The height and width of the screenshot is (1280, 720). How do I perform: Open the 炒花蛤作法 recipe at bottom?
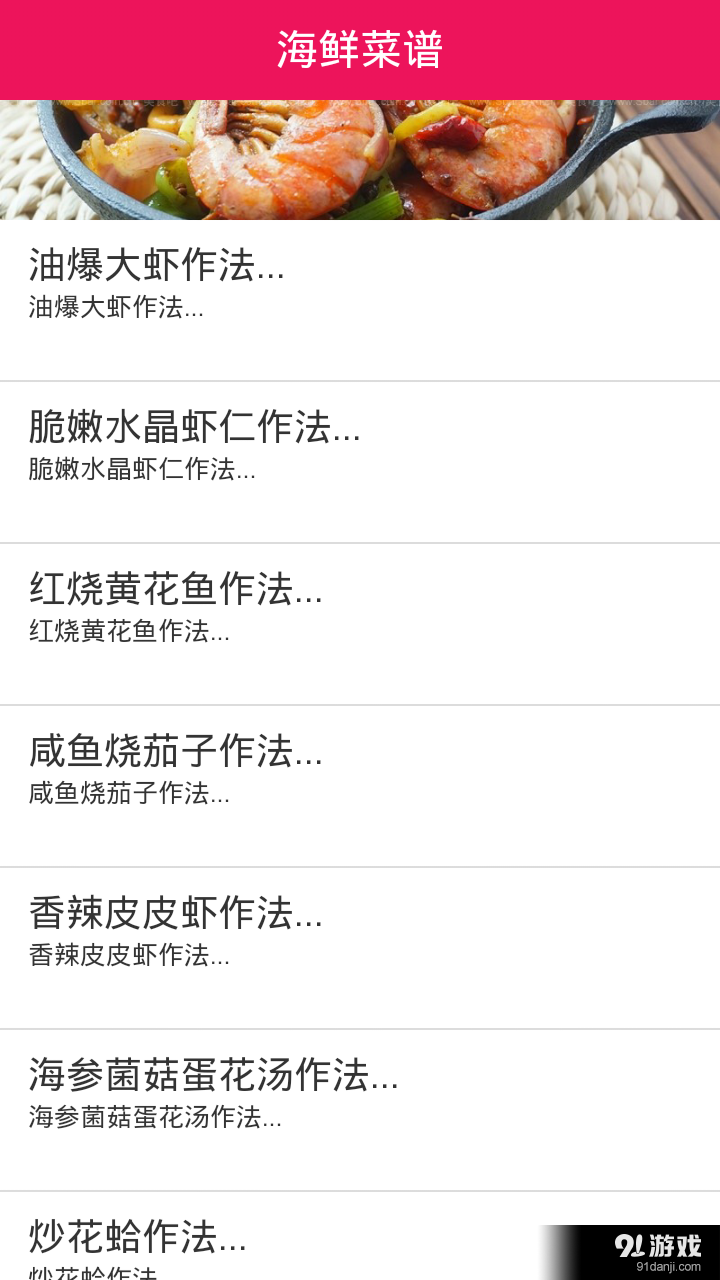pos(135,1237)
